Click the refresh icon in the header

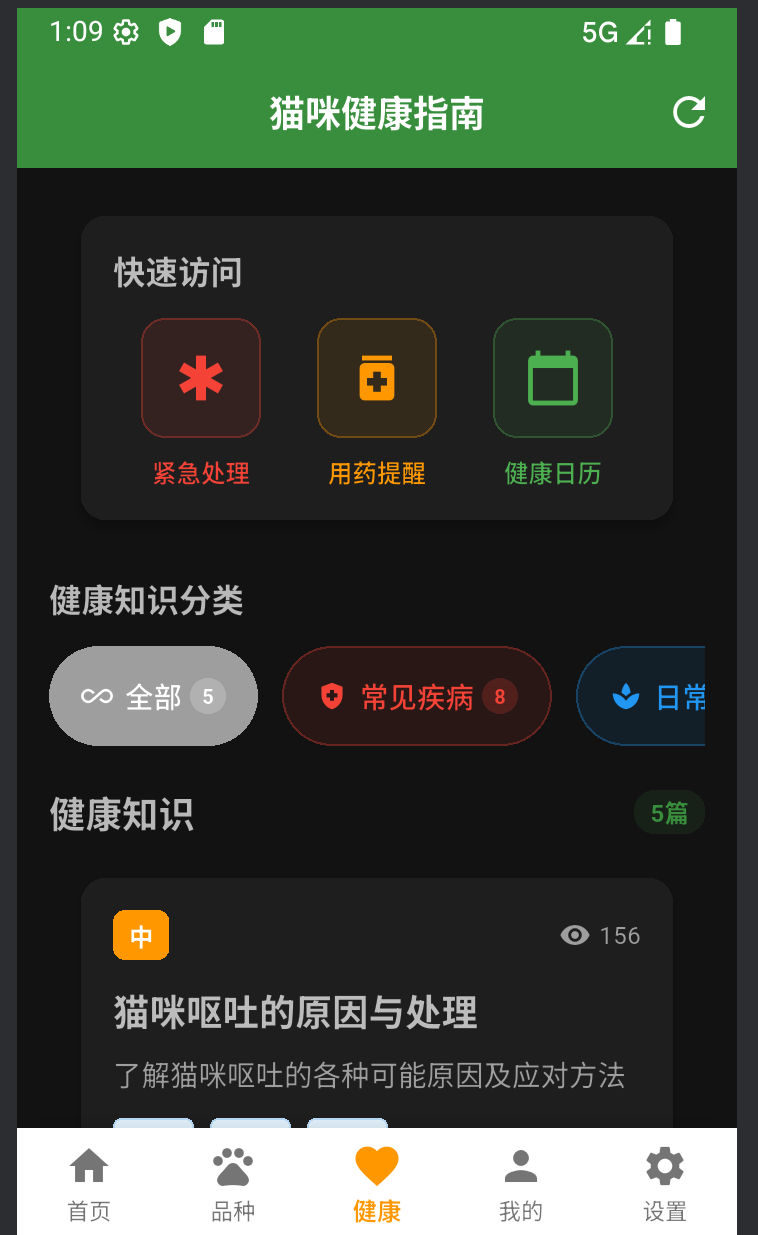click(691, 113)
